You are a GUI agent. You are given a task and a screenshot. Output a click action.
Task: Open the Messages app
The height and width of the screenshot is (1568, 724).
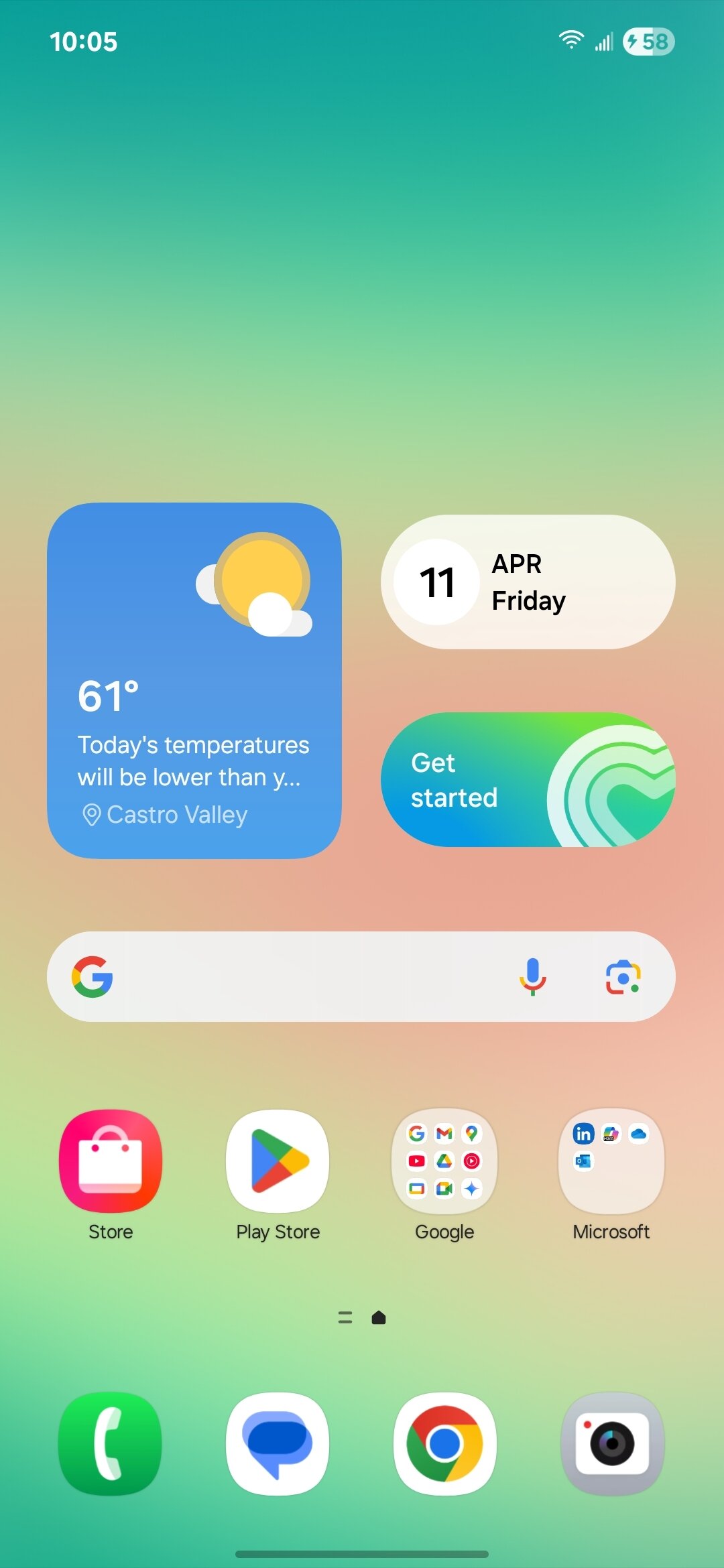(x=278, y=1443)
